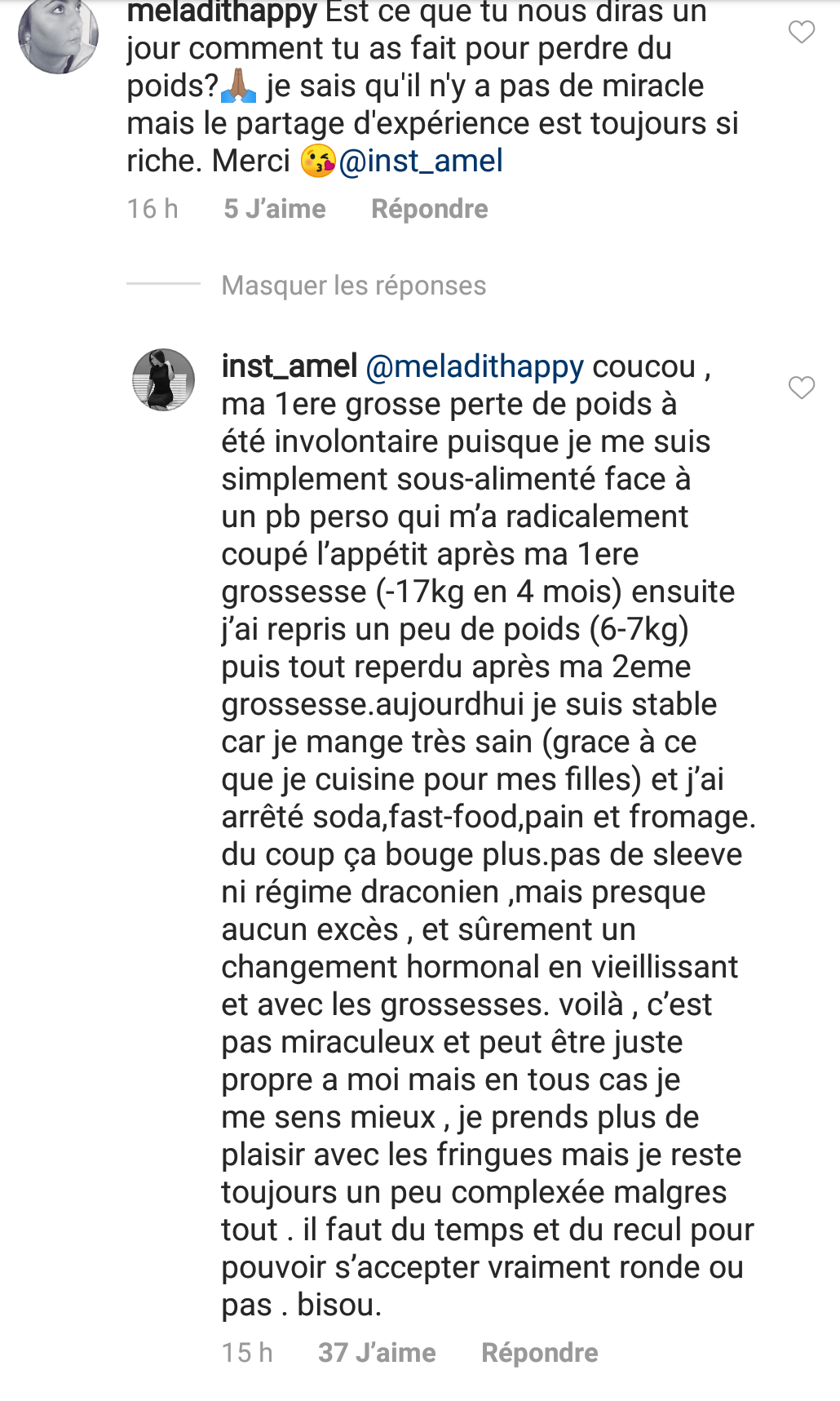The height and width of the screenshot is (1401, 840).
Task: Open inst_amel's profile picture
Action: coord(164,379)
